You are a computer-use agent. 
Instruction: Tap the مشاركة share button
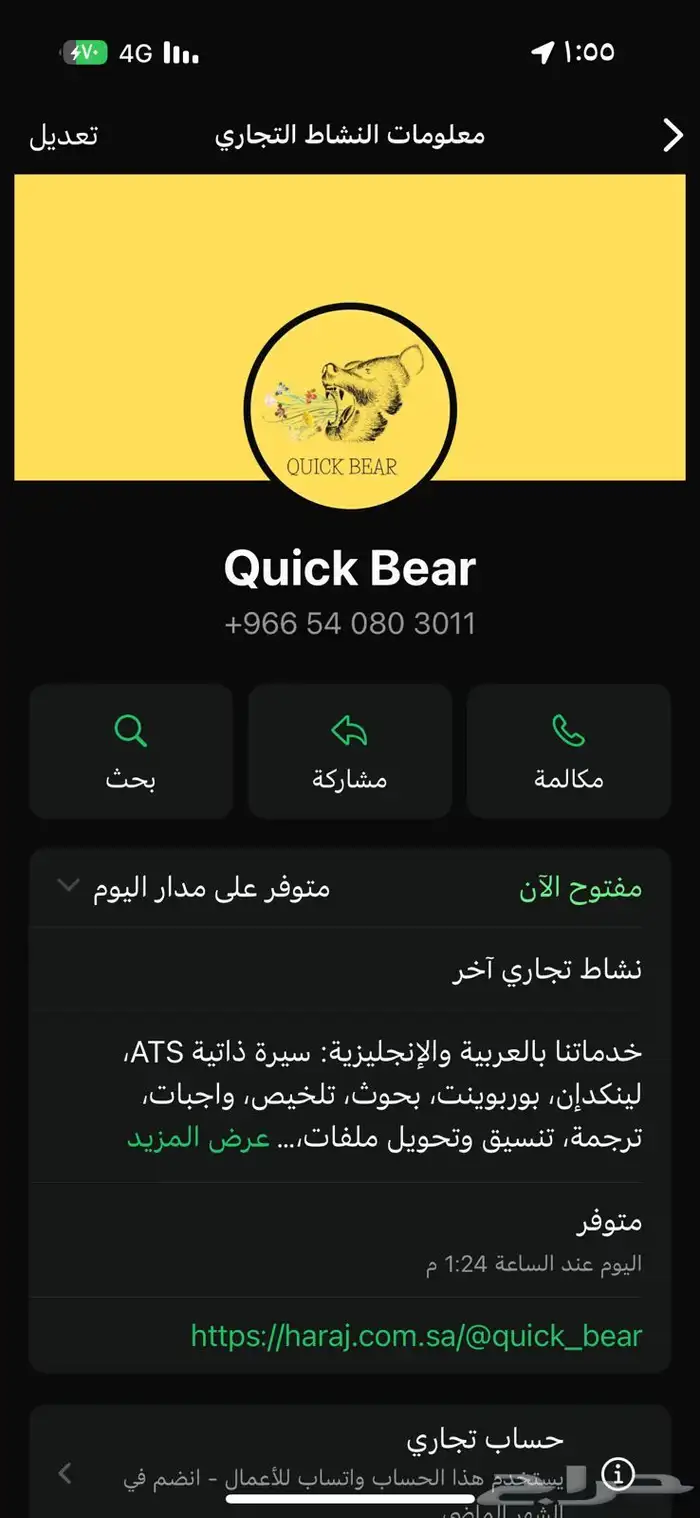click(350, 751)
